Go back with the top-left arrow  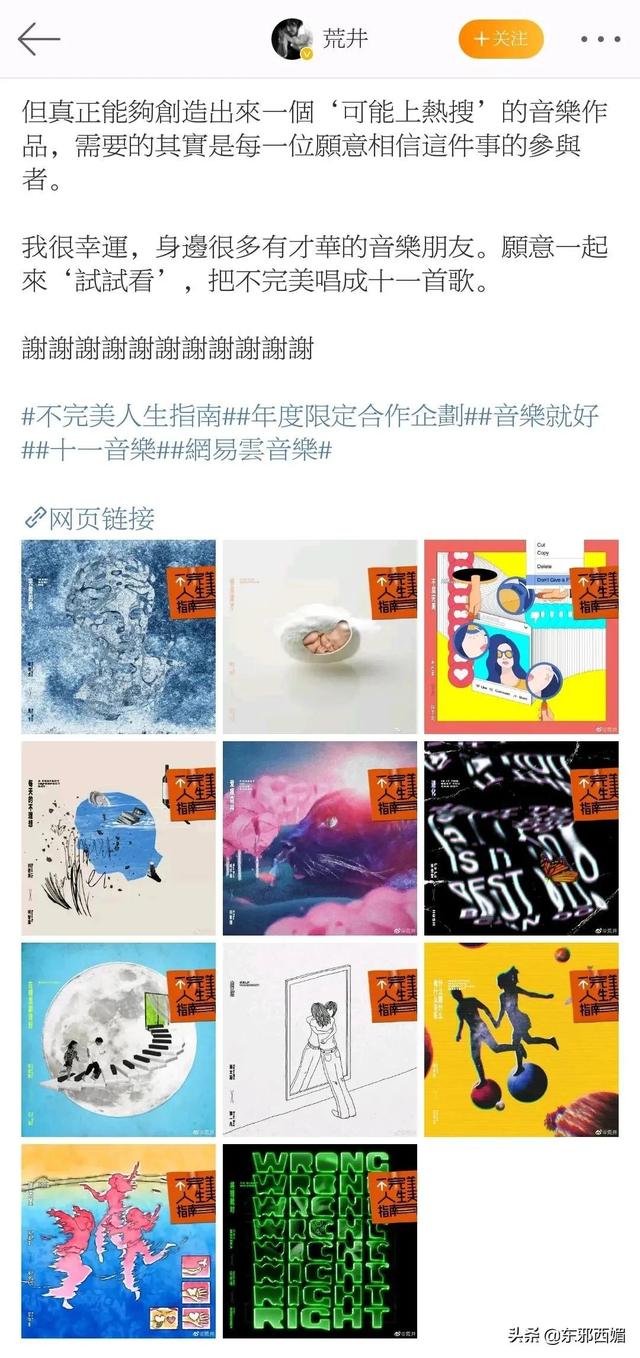tap(38, 39)
